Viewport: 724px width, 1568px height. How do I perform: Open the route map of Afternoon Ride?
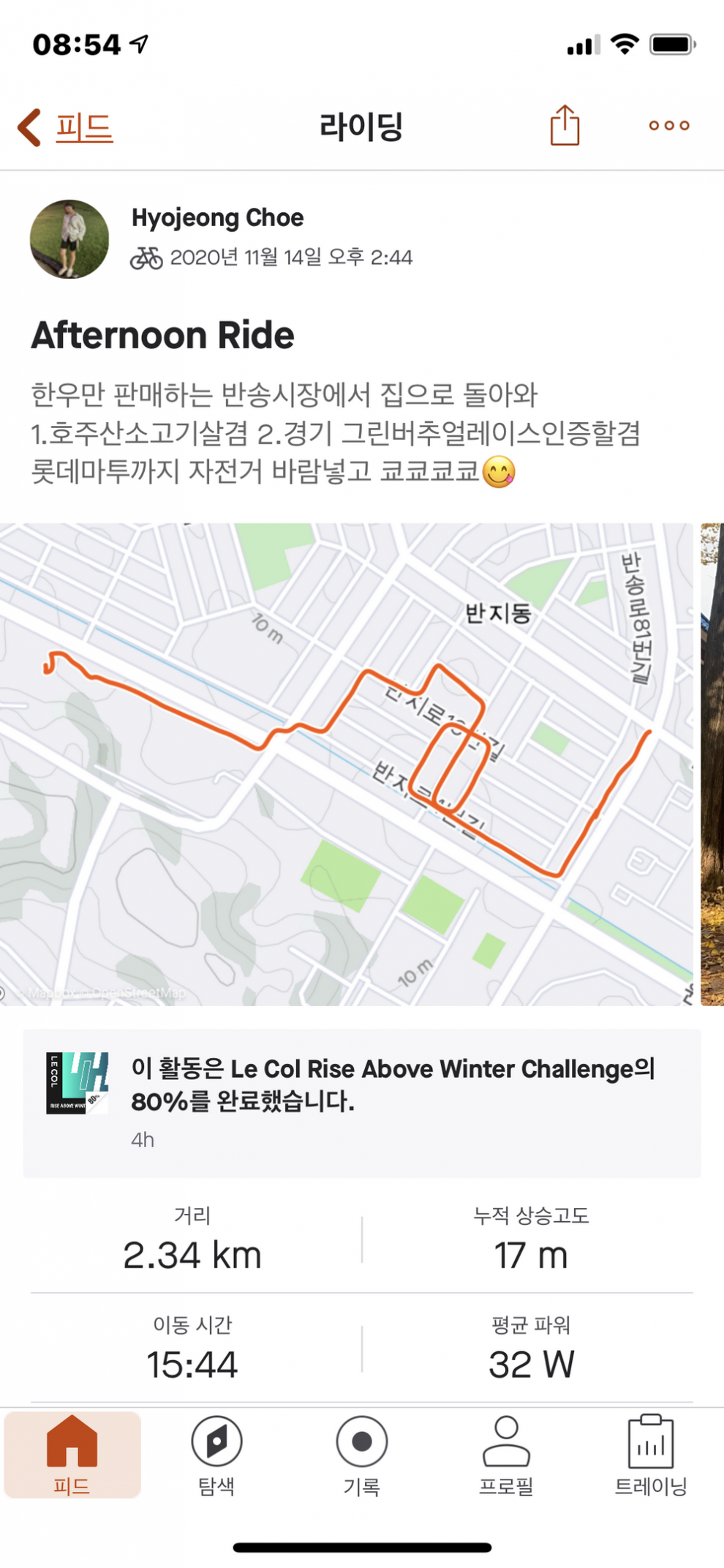pyautogui.click(x=346, y=763)
